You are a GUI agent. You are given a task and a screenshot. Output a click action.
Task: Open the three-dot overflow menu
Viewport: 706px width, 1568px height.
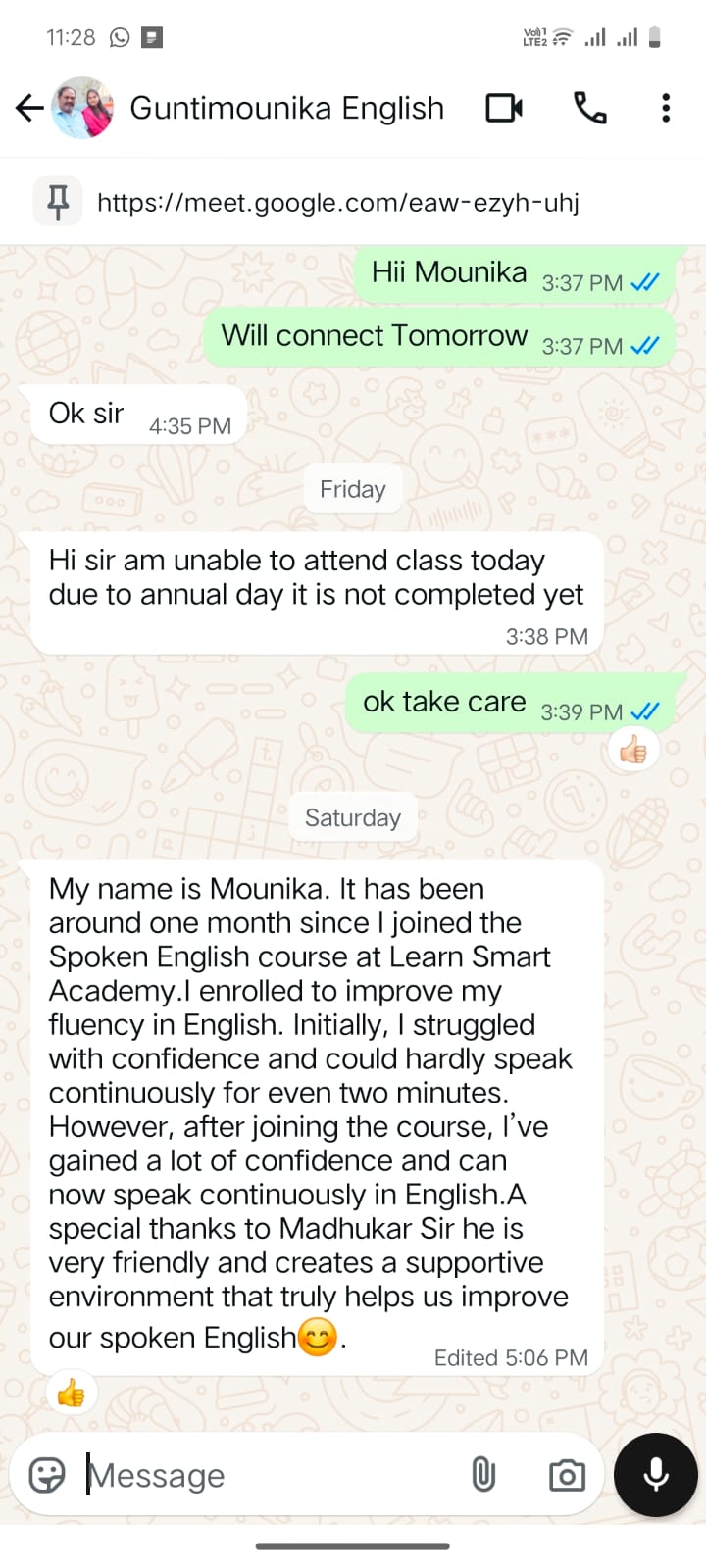pyautogui.click(x=666, y=108)
